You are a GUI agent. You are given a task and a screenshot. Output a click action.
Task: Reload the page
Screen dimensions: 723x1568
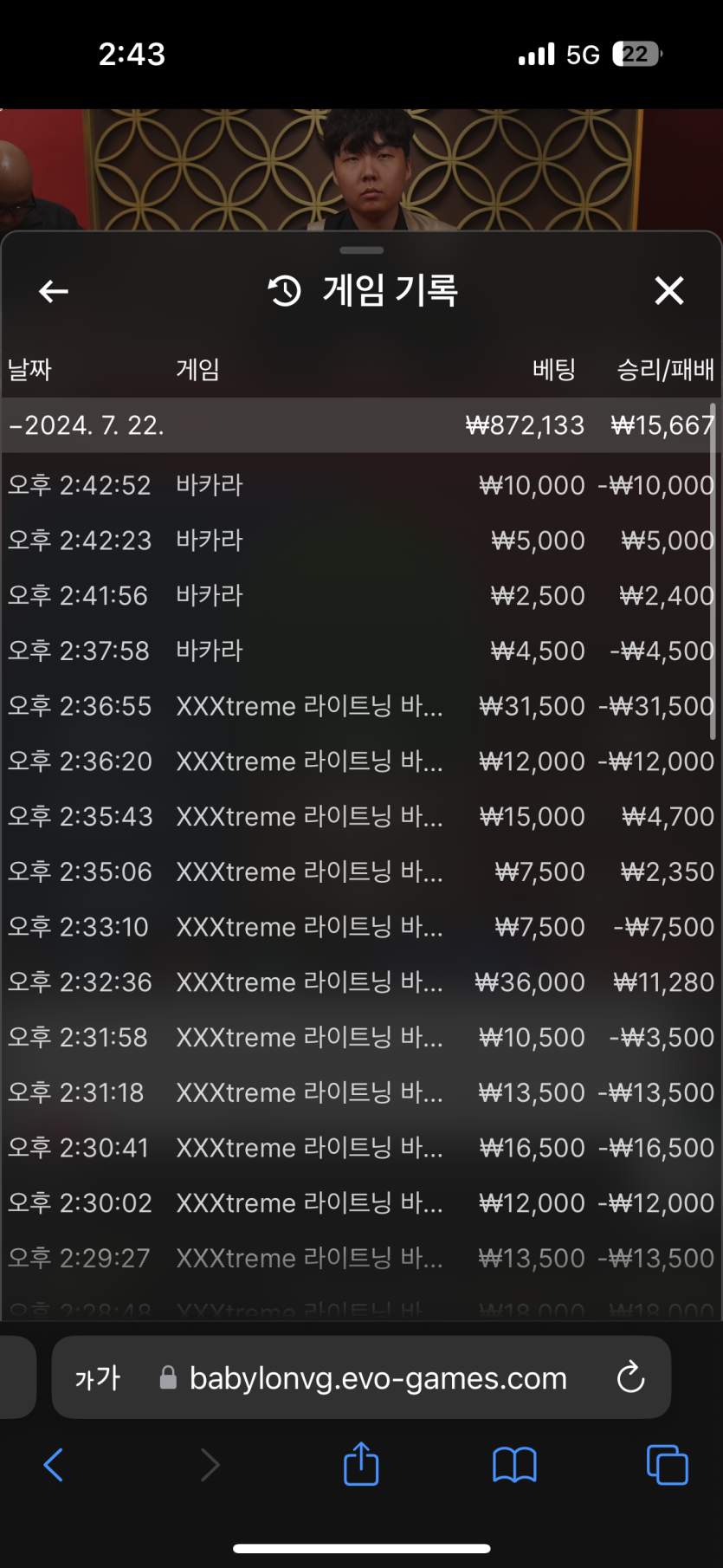point(630,1377)
